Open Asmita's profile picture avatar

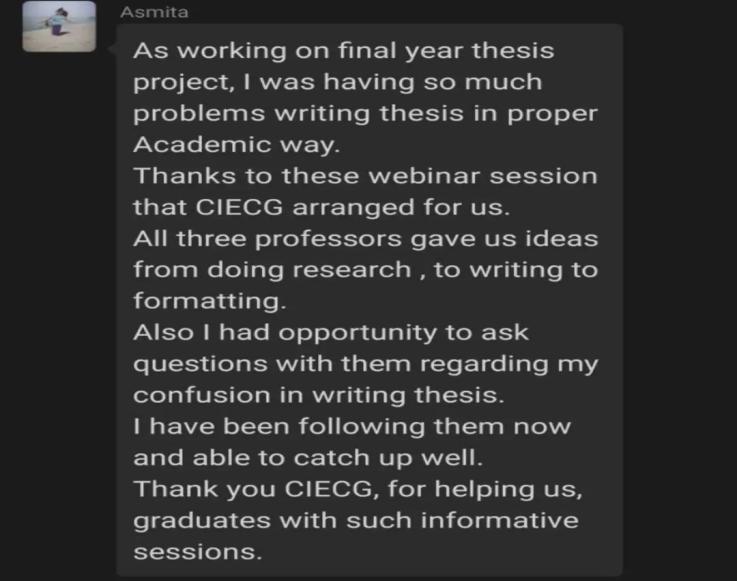click(59, 27)
